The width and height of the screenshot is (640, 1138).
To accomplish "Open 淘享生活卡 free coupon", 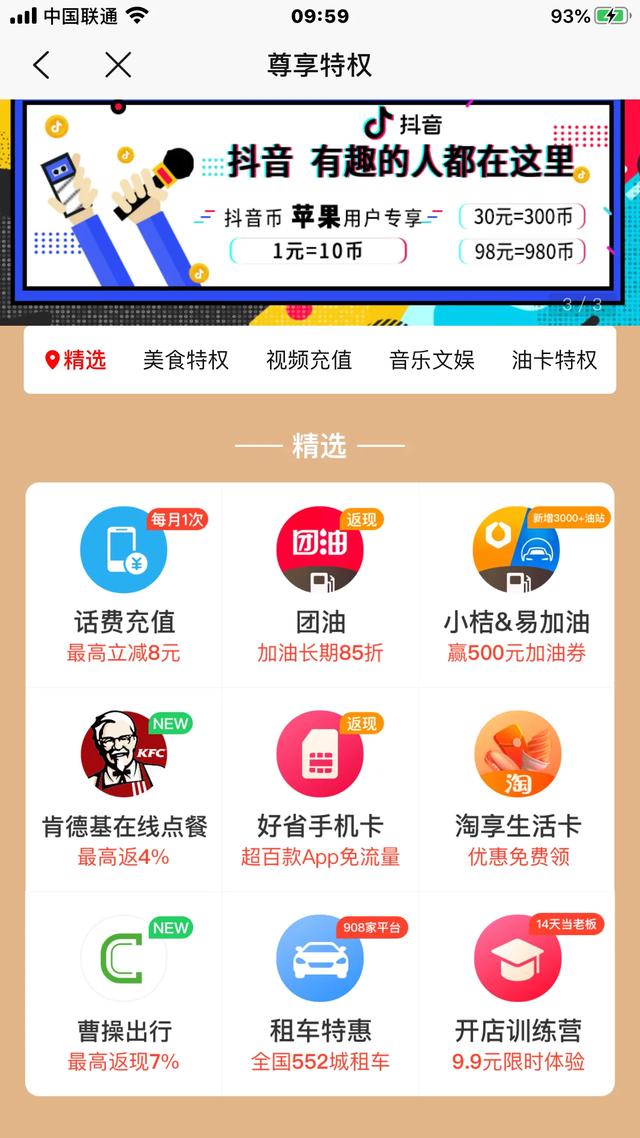I will [x=517, y=789].
